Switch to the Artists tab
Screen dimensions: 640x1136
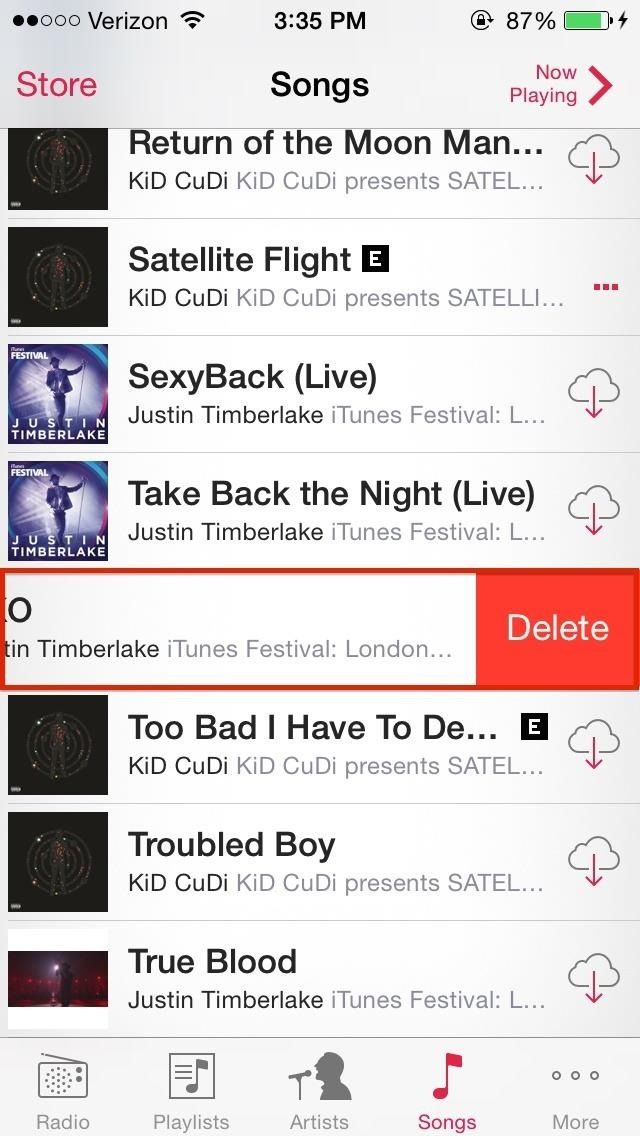pyautogui.click(x=319, y=1090)
